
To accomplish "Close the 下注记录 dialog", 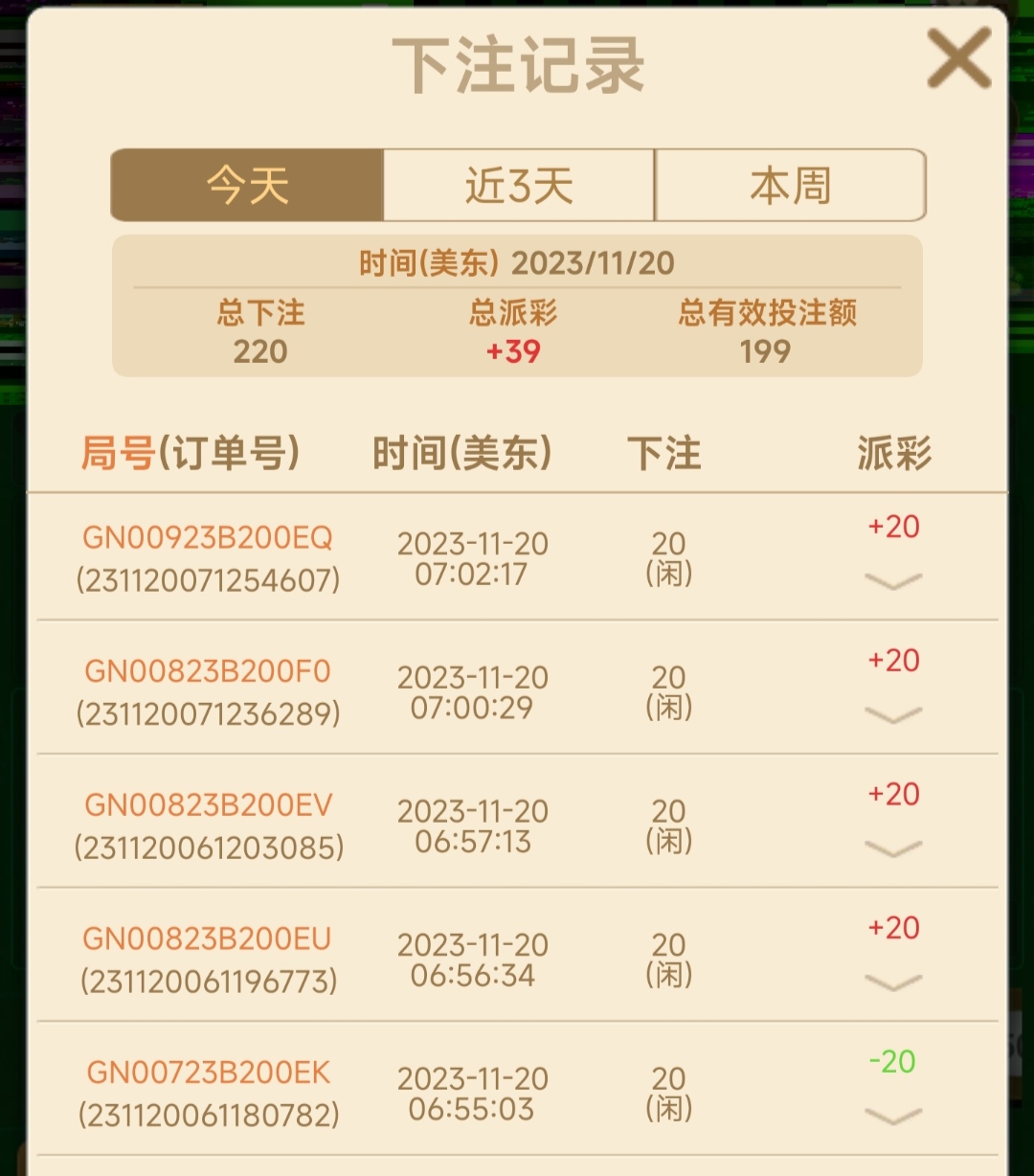I will (x=958, y=59).
